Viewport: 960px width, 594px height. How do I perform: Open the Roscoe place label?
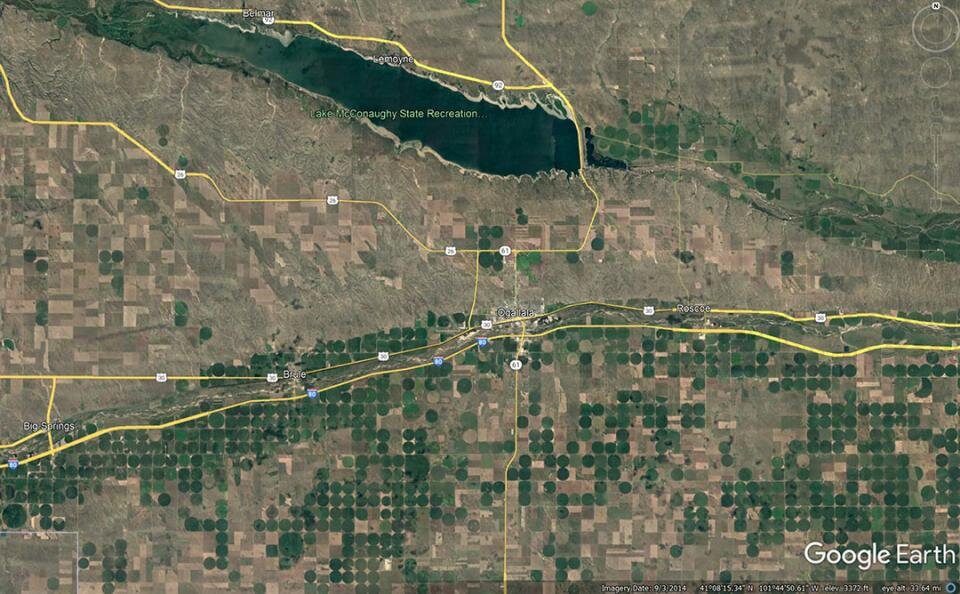click(692, 308)
